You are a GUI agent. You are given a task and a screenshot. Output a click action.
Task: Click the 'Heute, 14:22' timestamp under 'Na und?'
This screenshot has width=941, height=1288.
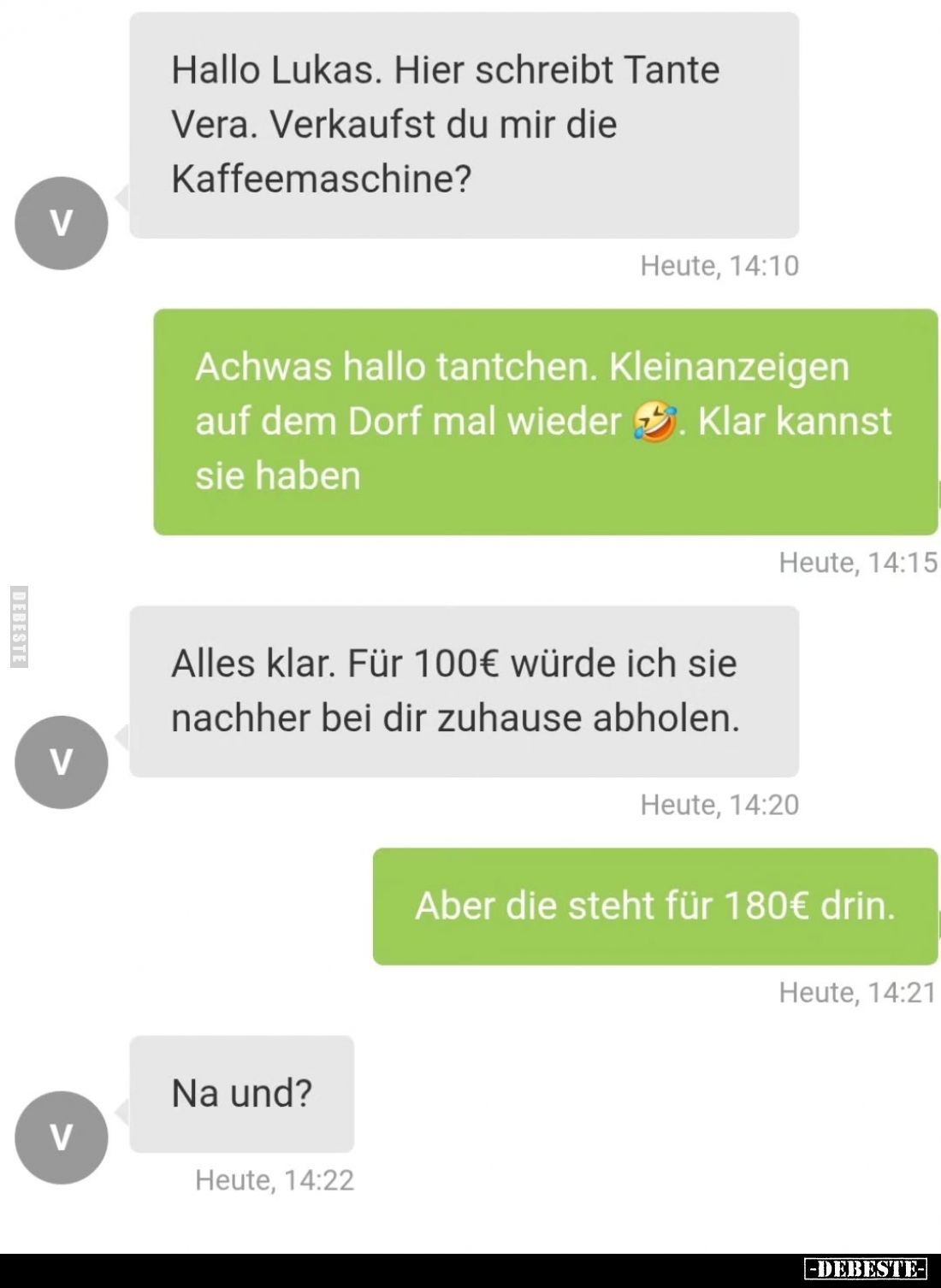pyautogui.click(x=274, y=1179)
